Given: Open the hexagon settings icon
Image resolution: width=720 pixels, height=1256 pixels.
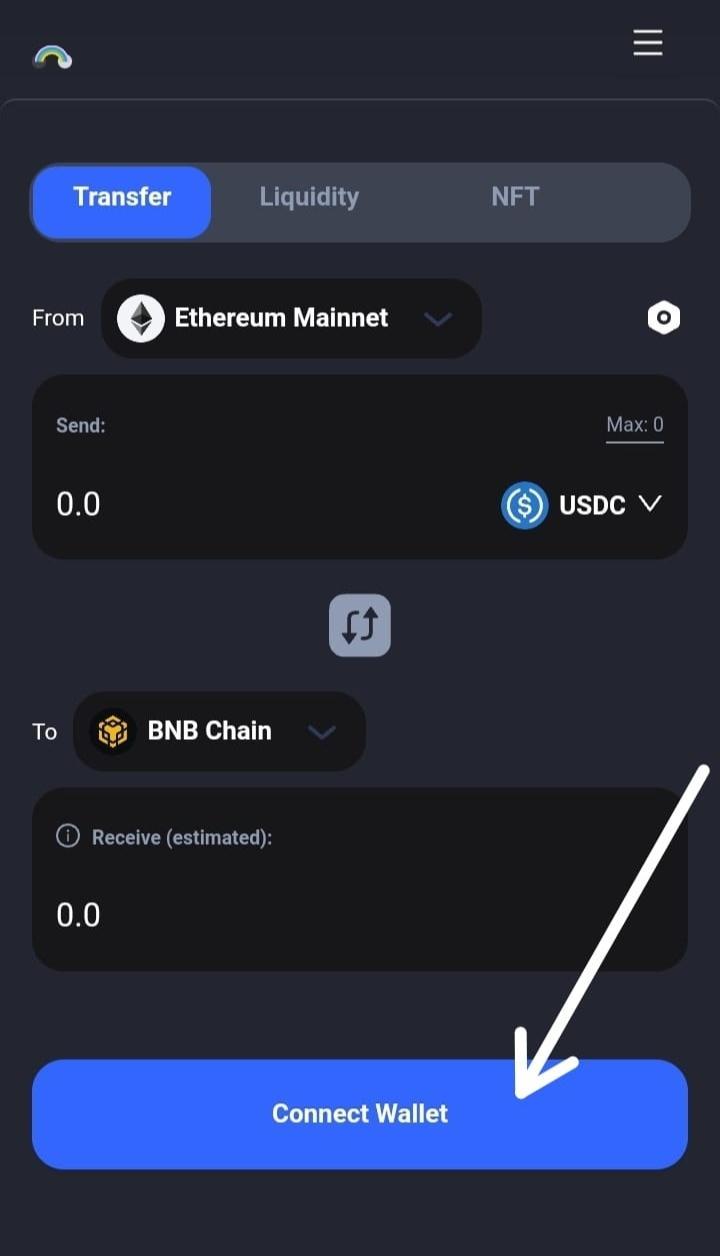Looking at the screenshot, I should coord(663,319).
